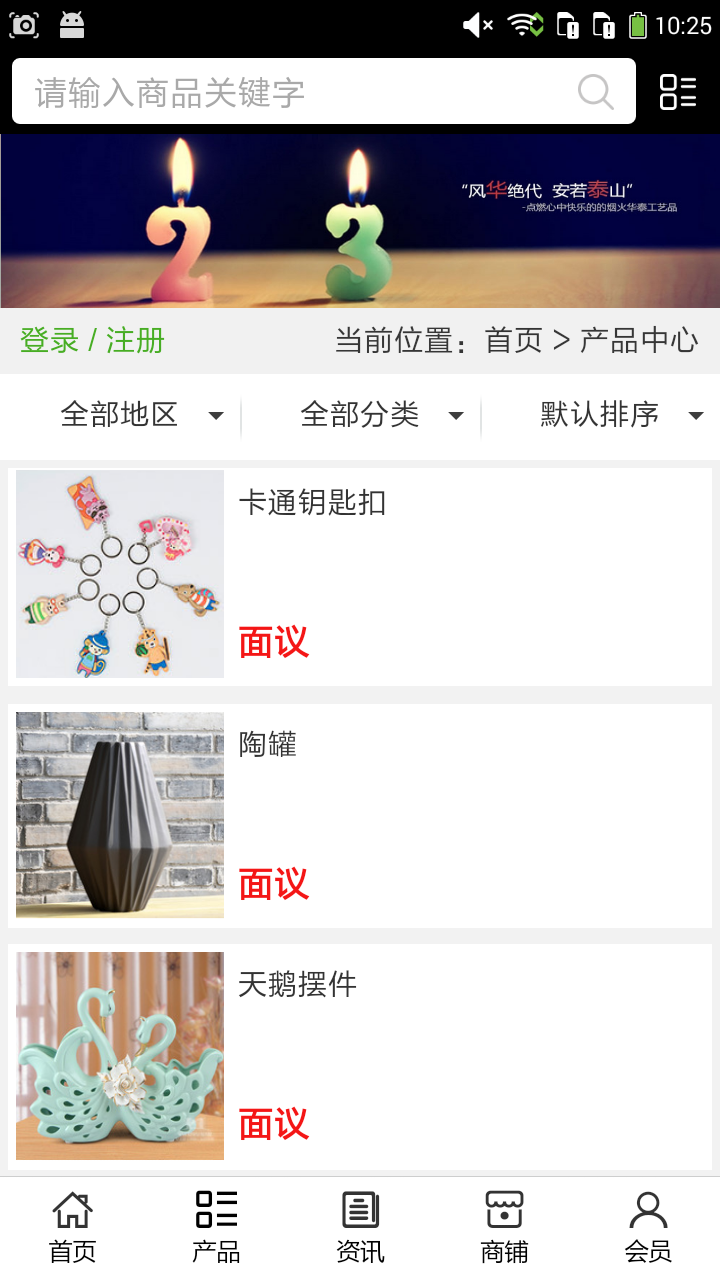Select the 产品 tab

[216, 1228]
